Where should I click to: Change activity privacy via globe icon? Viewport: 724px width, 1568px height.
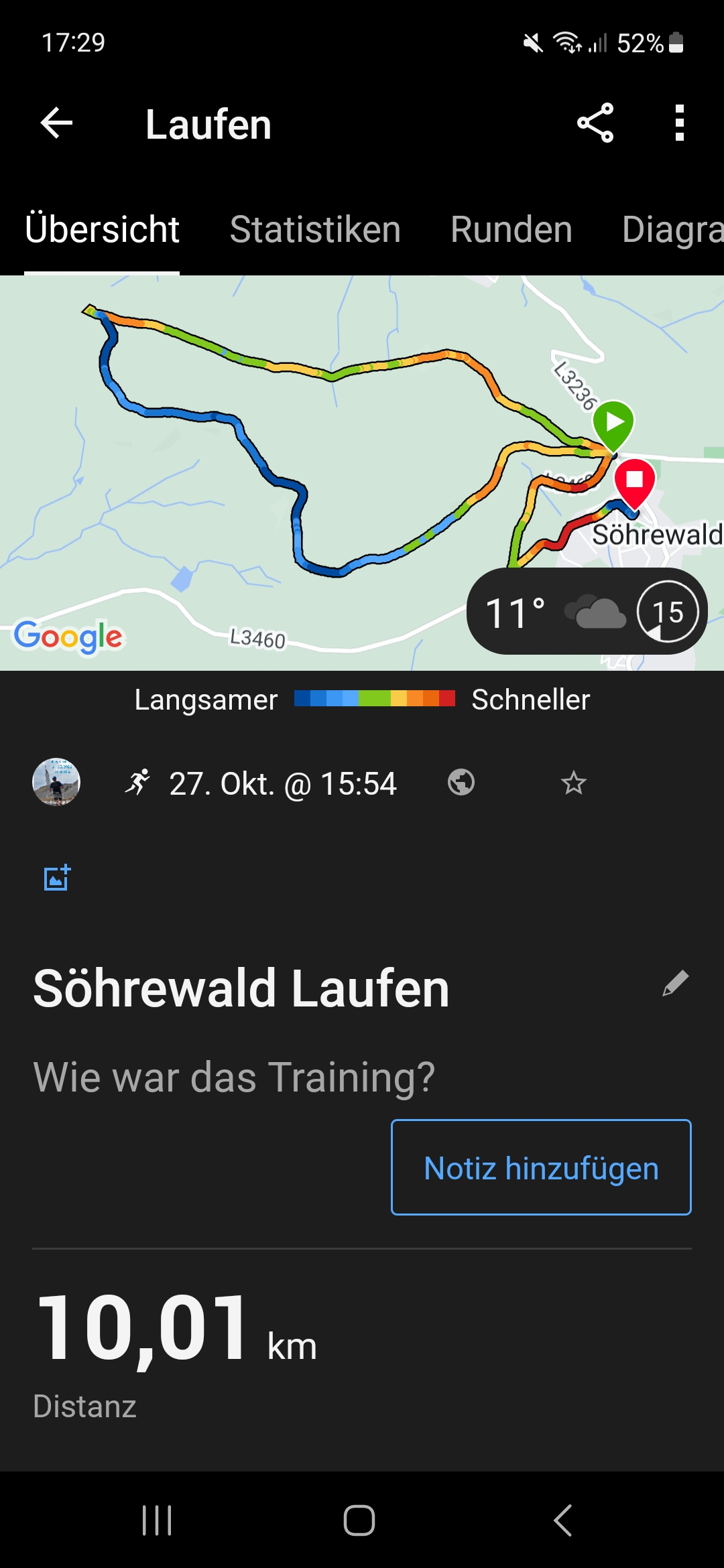click(x=461, y=782)
